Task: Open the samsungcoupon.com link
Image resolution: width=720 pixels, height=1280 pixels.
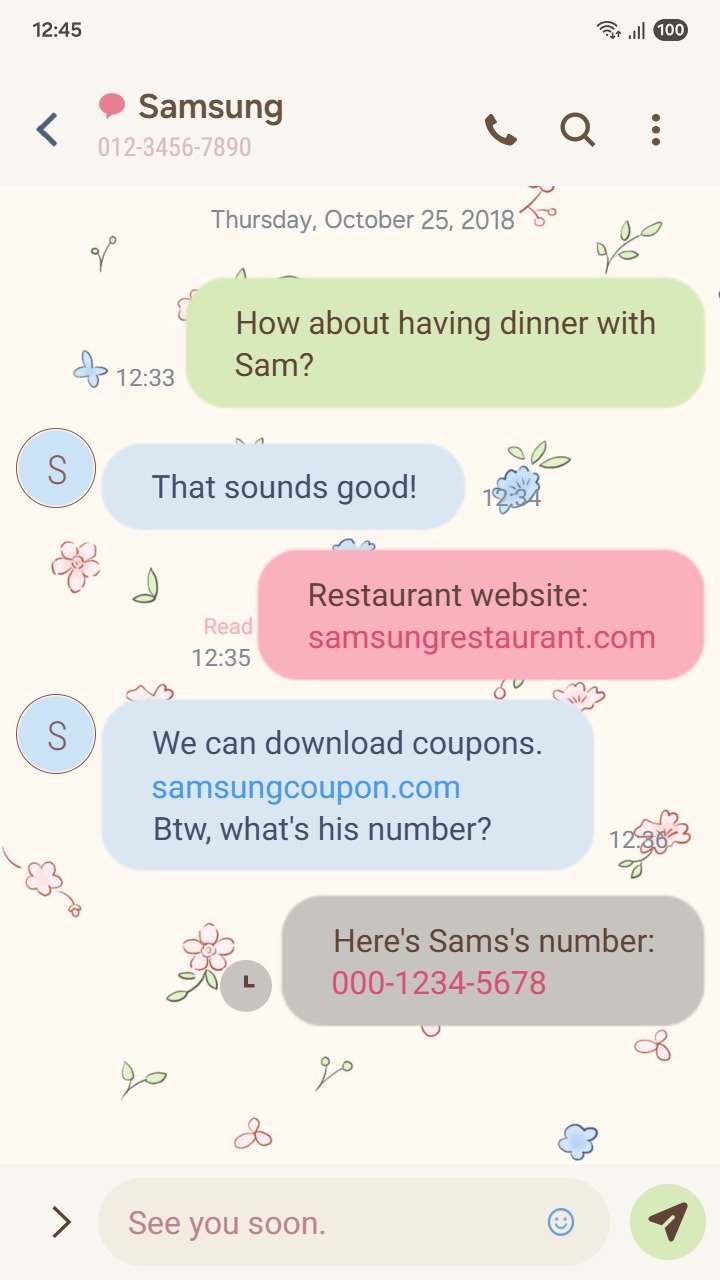Action: 306,787
